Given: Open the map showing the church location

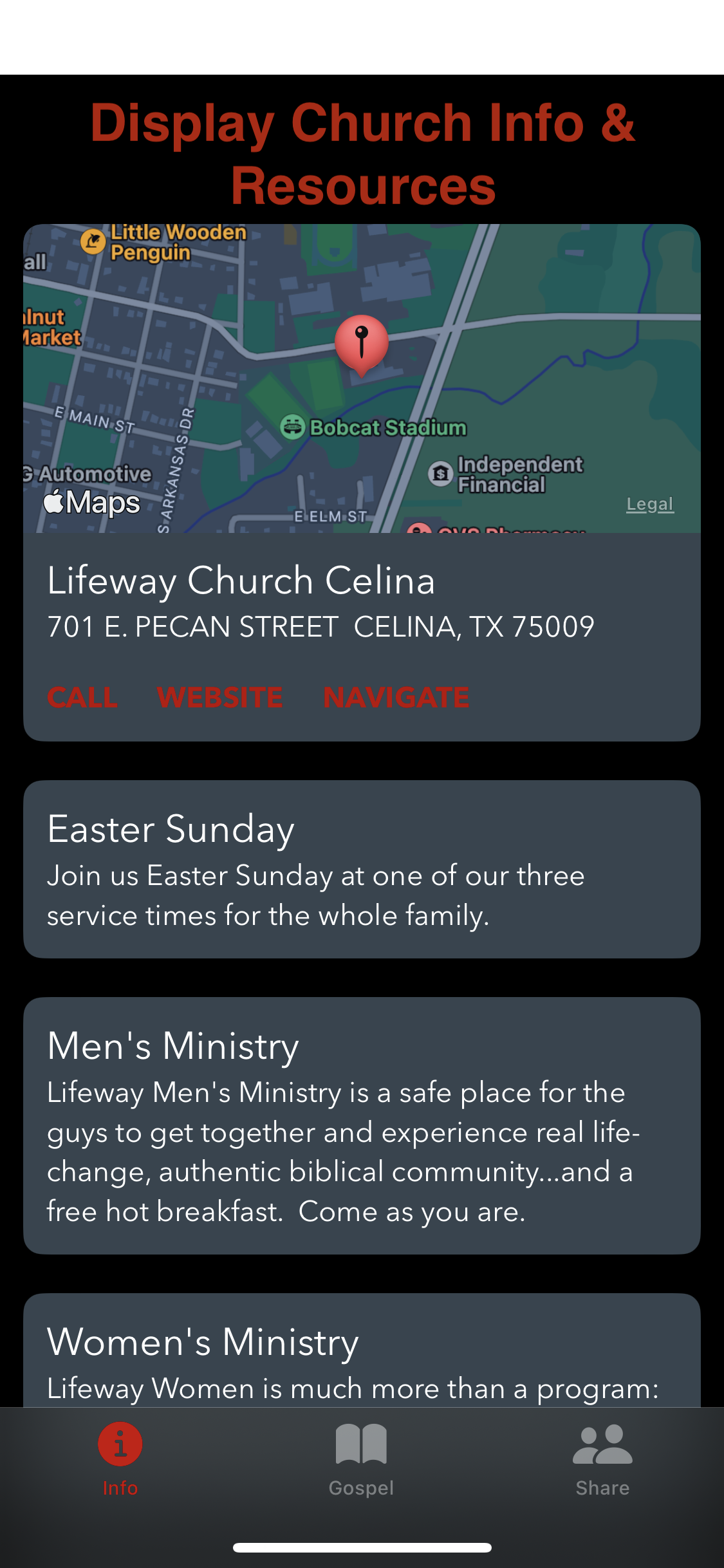Looking at the screenshot, I should (x=362, y=378).
